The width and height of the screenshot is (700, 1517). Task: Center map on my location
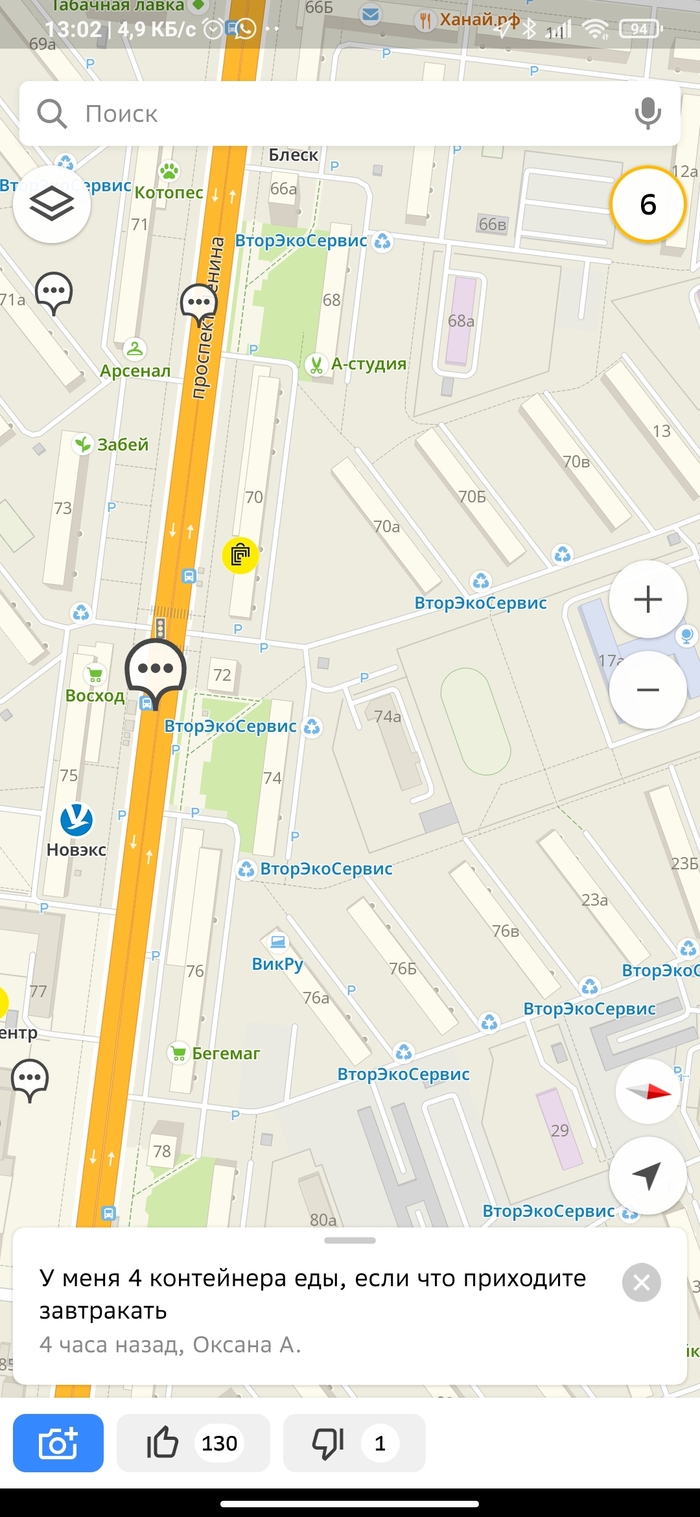tap(648, 1176)
